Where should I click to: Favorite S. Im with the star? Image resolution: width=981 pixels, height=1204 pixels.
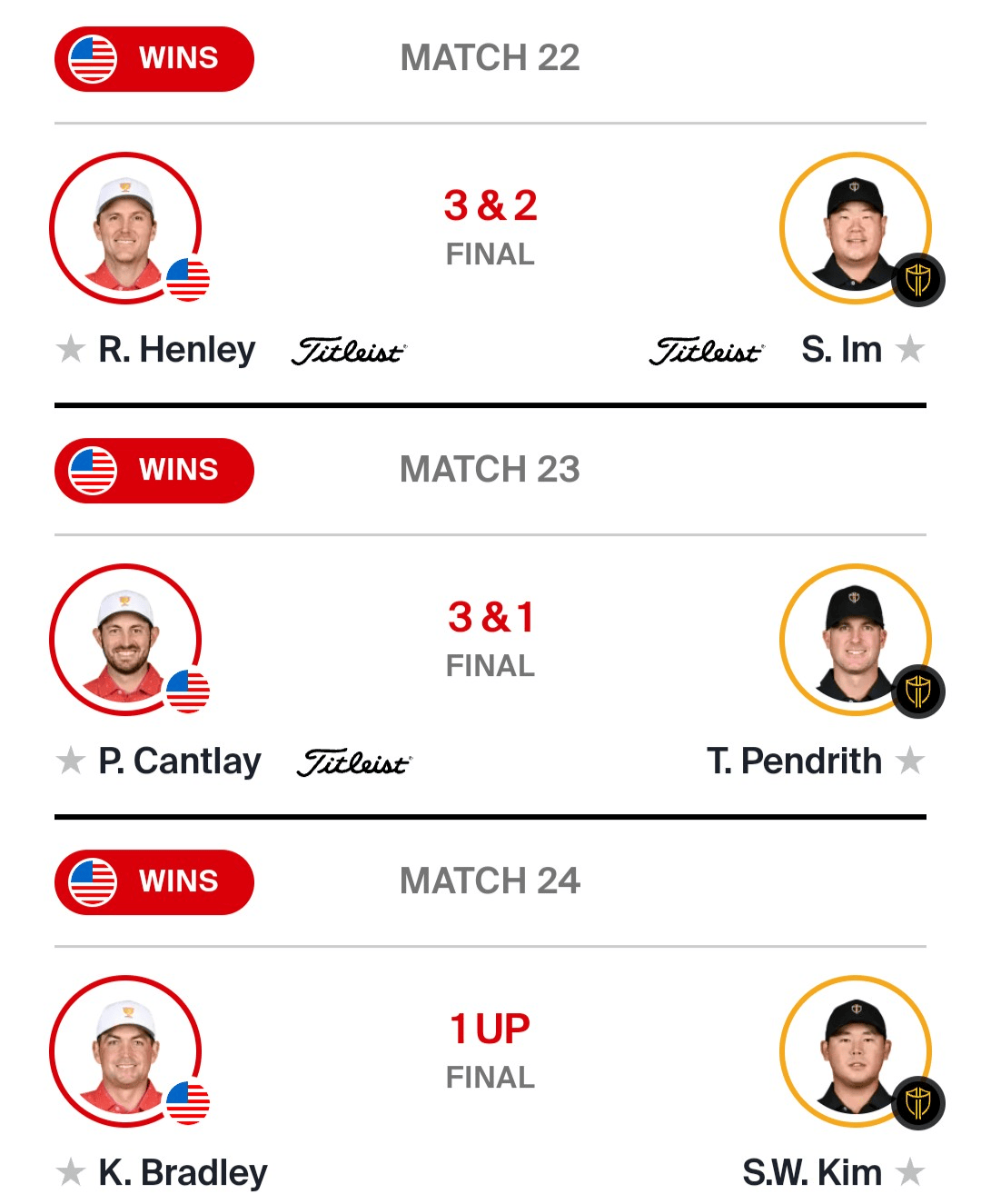909,349
